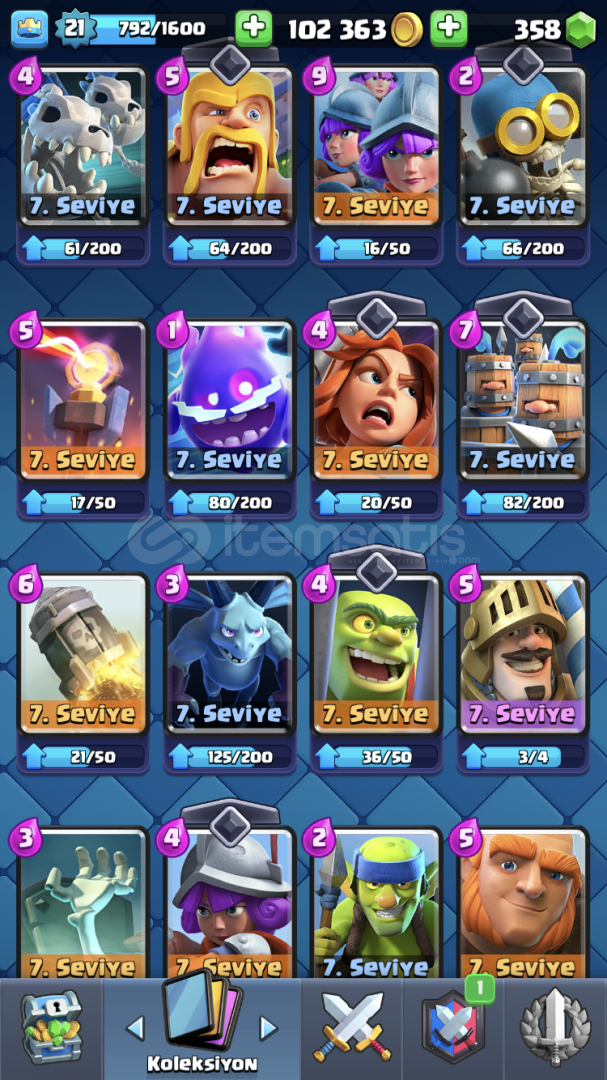Select the Bomber card
This screenshot has height=1080, width=607.
tap(523, 146)
